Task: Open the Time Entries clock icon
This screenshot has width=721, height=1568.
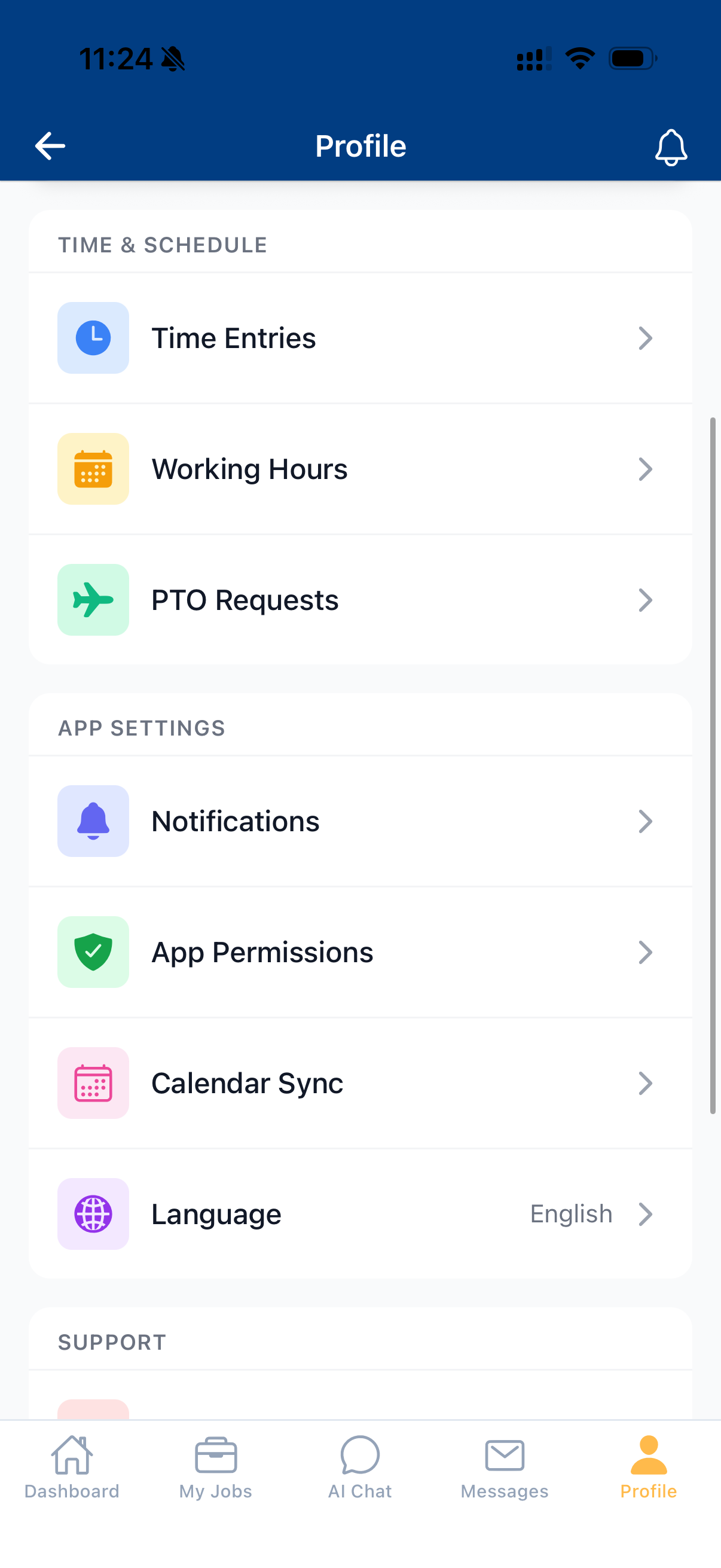Action: 93,338
